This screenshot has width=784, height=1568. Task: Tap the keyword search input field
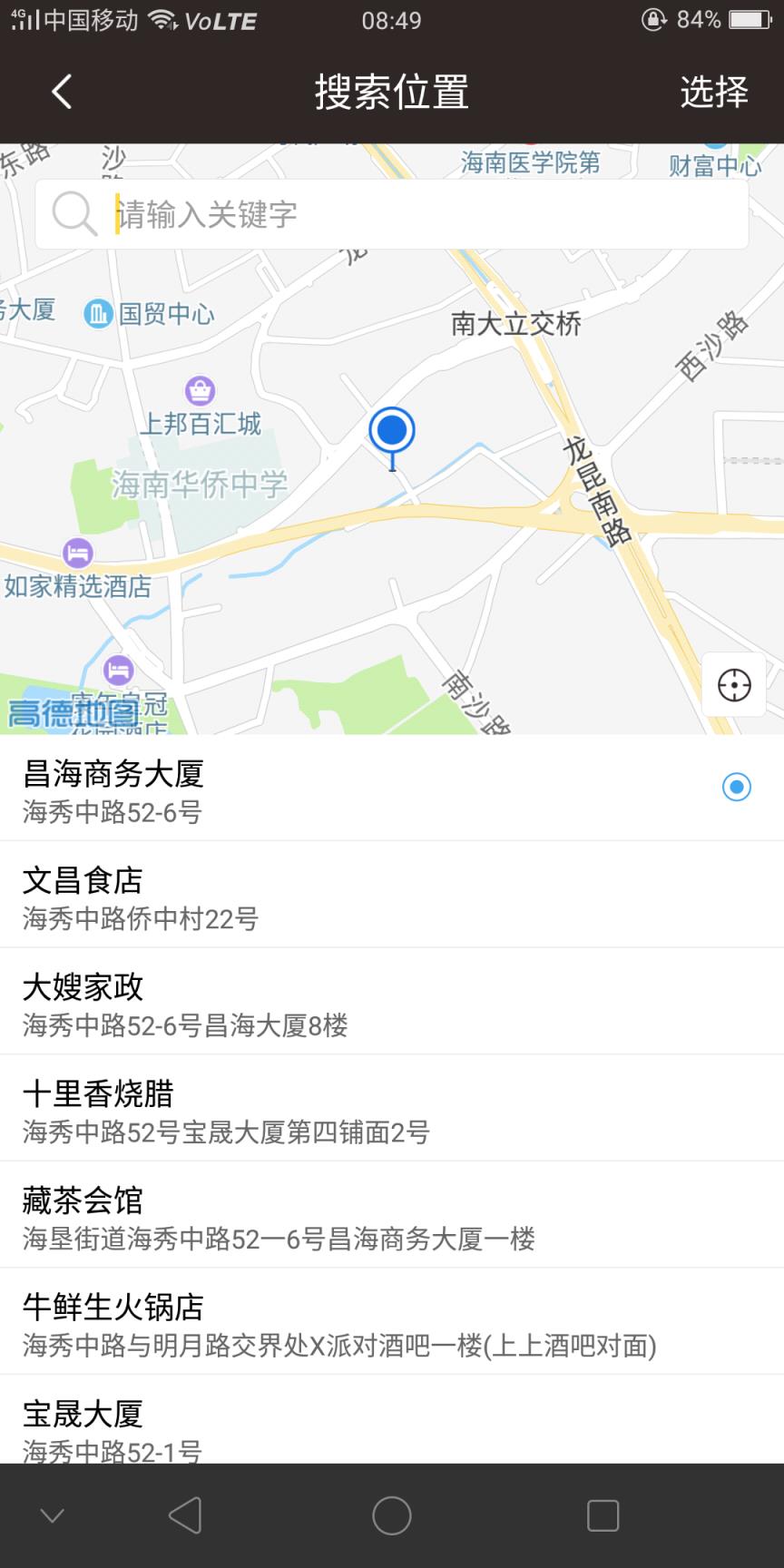(x=390, y=213)
